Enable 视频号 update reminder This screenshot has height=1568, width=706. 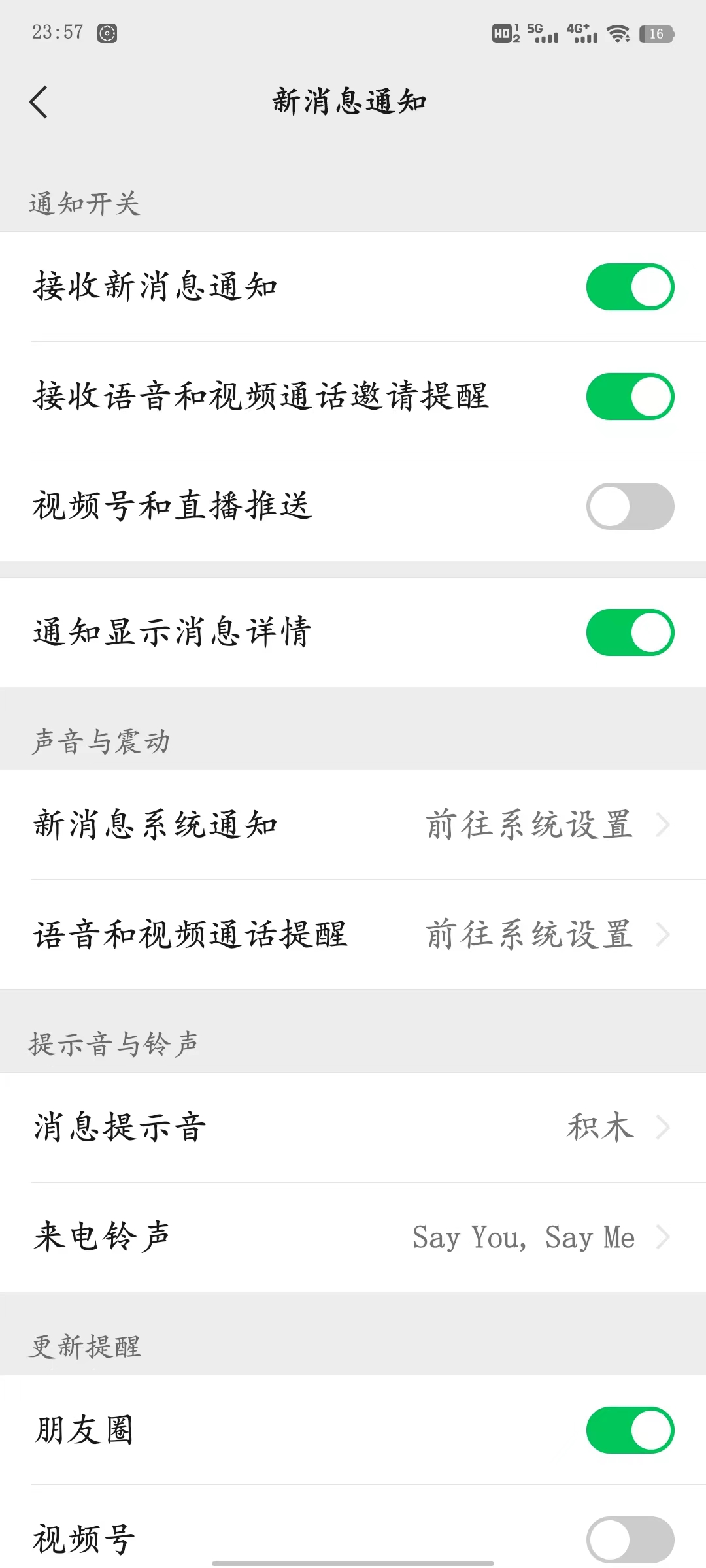point(630,1540)
